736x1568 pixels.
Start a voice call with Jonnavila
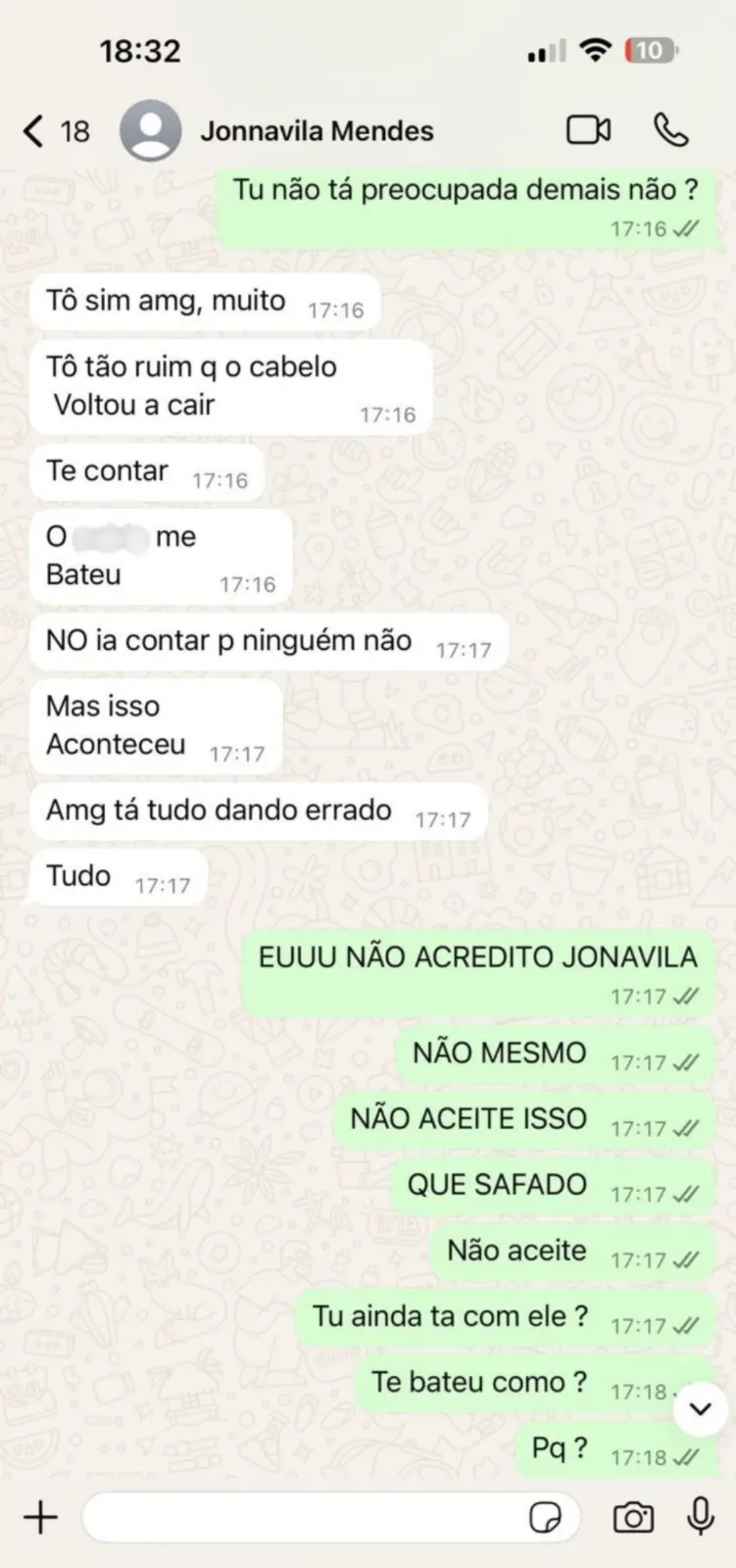coord(671,130)
